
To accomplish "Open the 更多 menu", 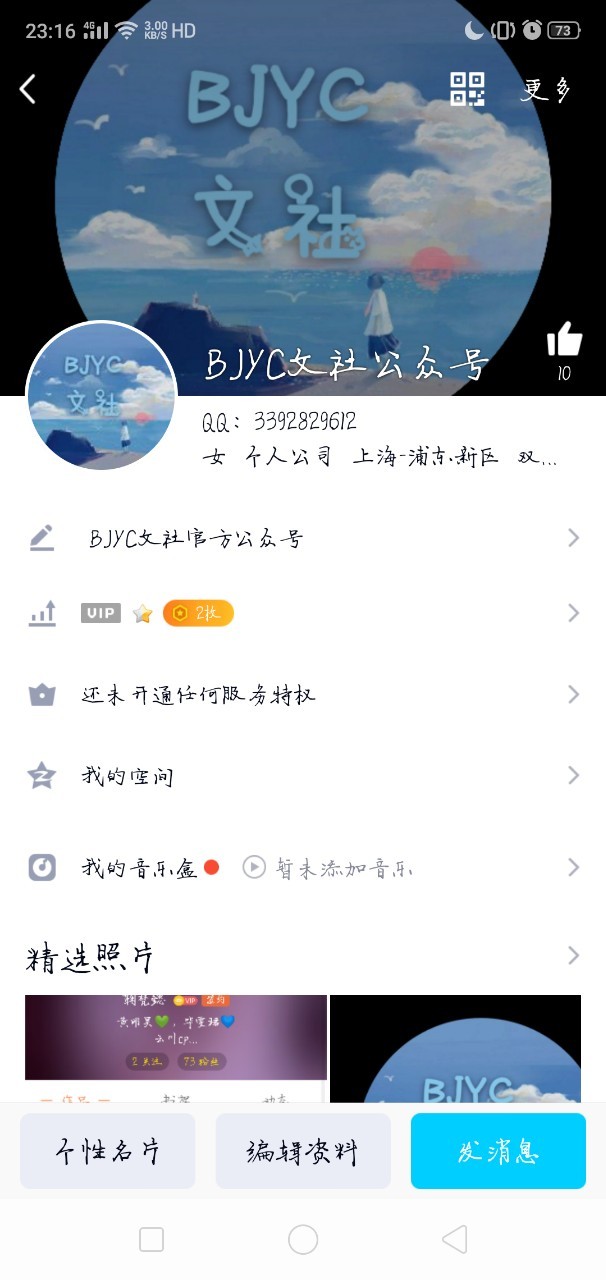I will 546,90.
